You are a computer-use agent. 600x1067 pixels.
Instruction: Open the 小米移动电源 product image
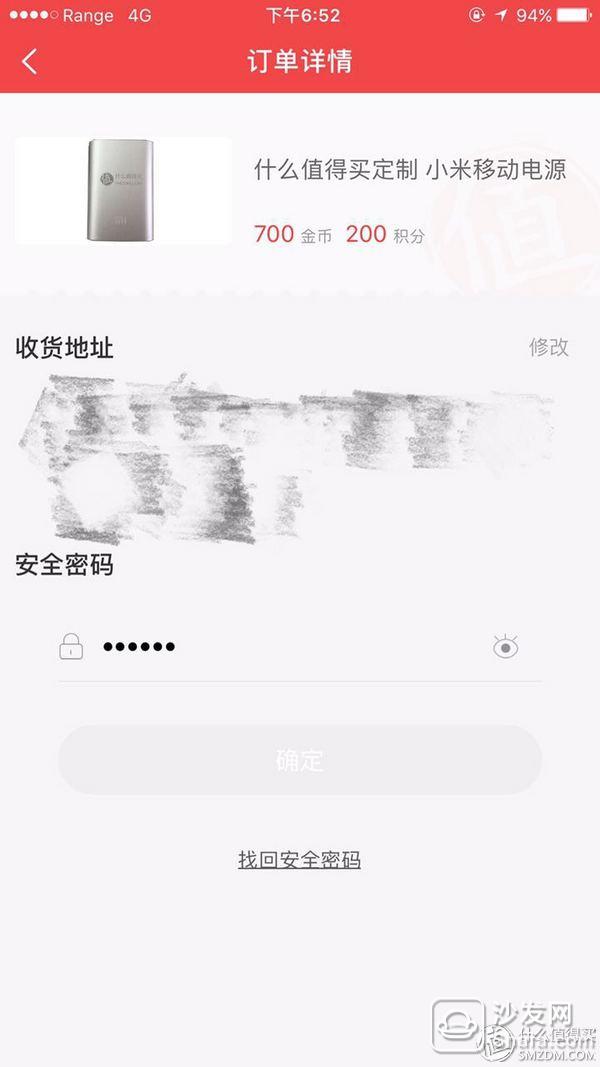pyautogui.click(x=123, y=190)
